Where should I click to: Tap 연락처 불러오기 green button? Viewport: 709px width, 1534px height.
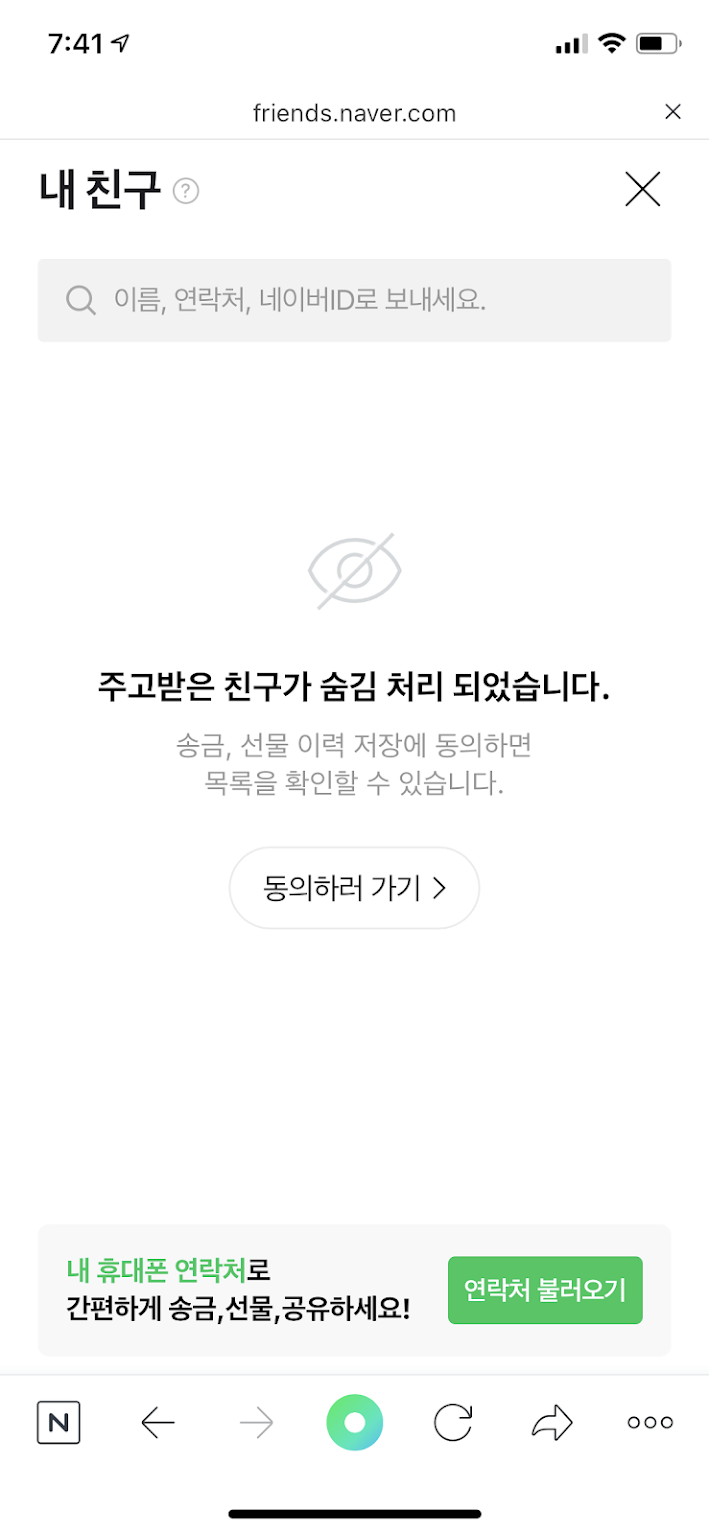545,1290
